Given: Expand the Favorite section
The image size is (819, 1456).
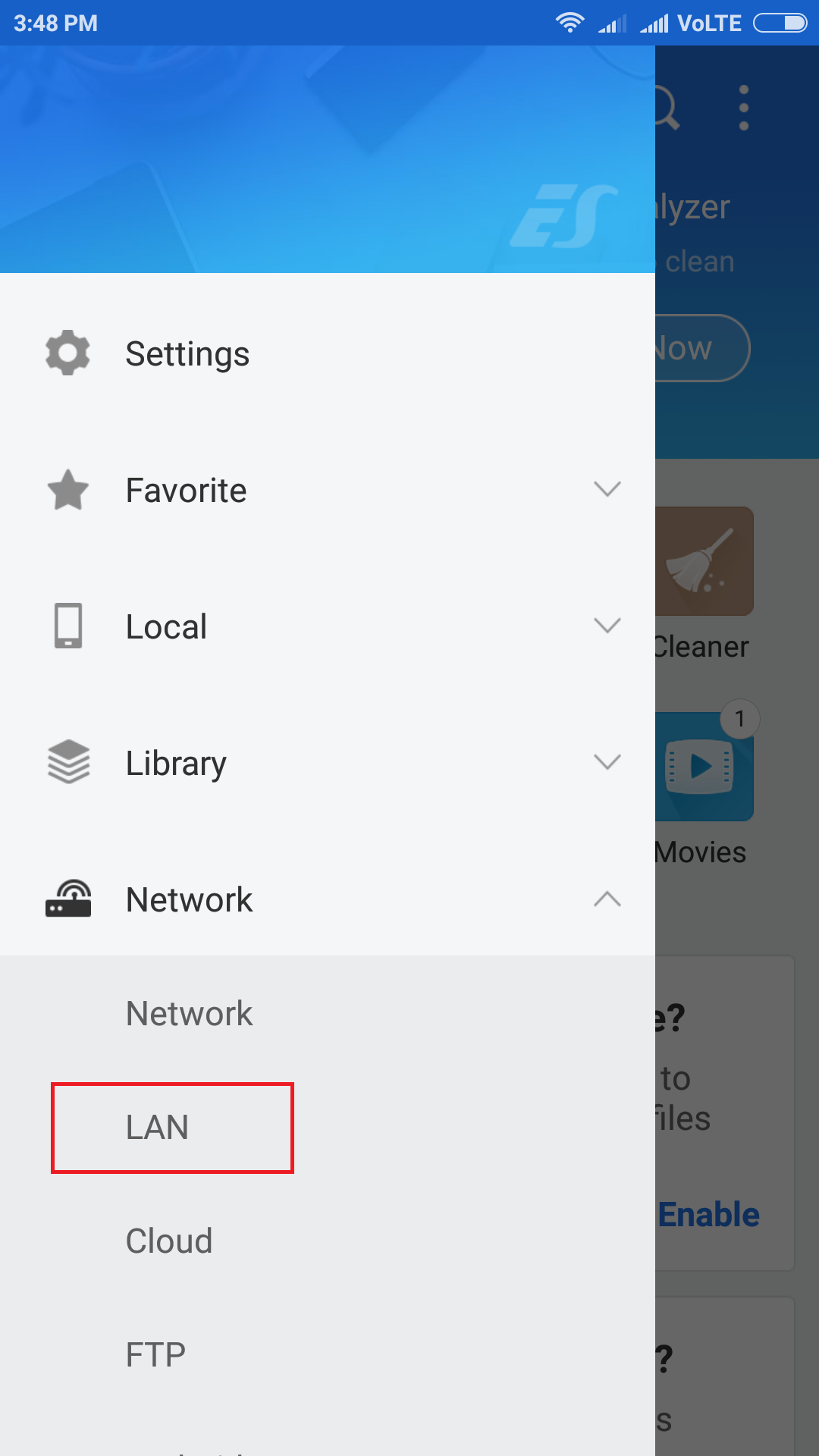Looking at the screenshot, I should point(328,490).
